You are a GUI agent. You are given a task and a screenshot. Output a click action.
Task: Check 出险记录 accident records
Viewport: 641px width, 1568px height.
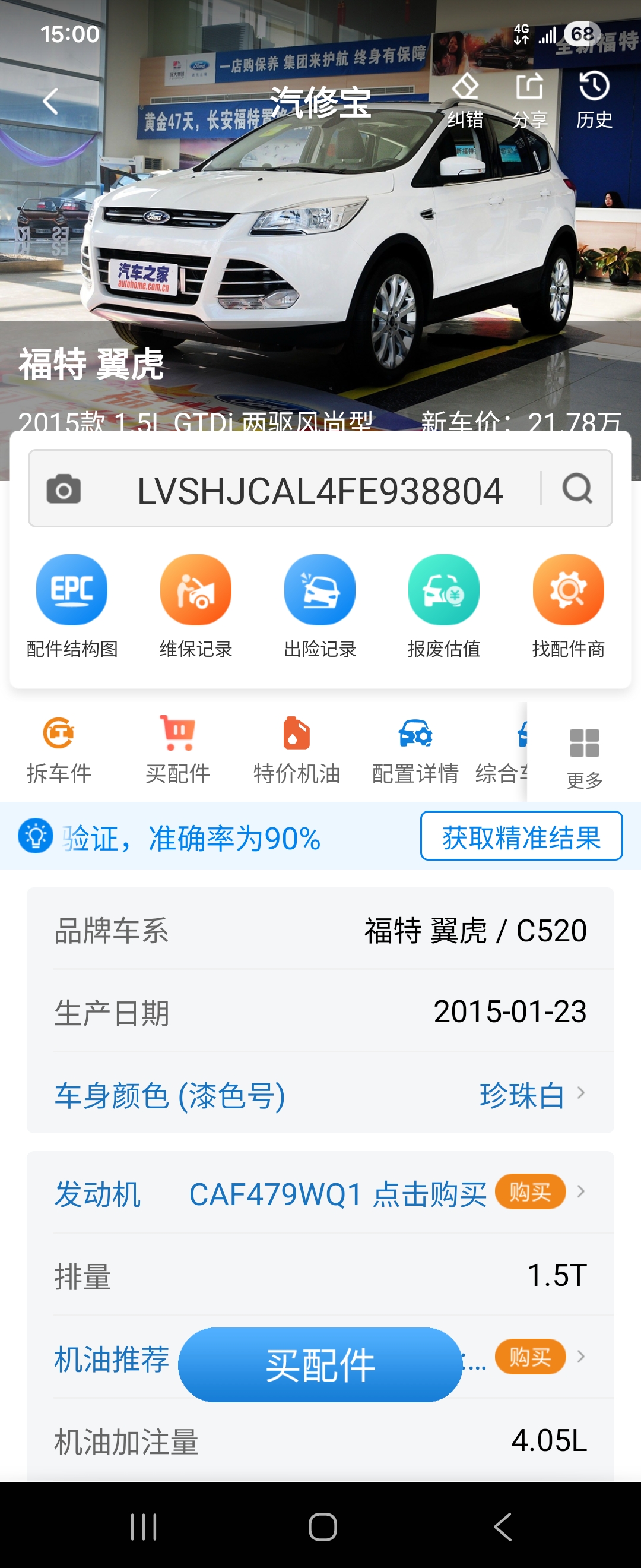[x=320, y=606]
